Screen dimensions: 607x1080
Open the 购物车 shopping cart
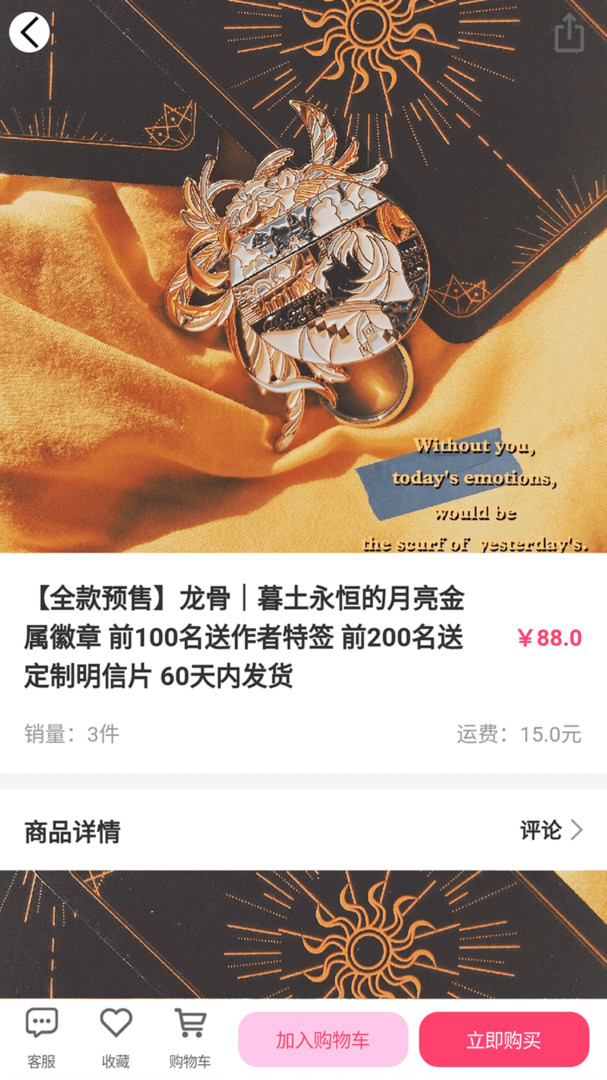pos(189,1038)
